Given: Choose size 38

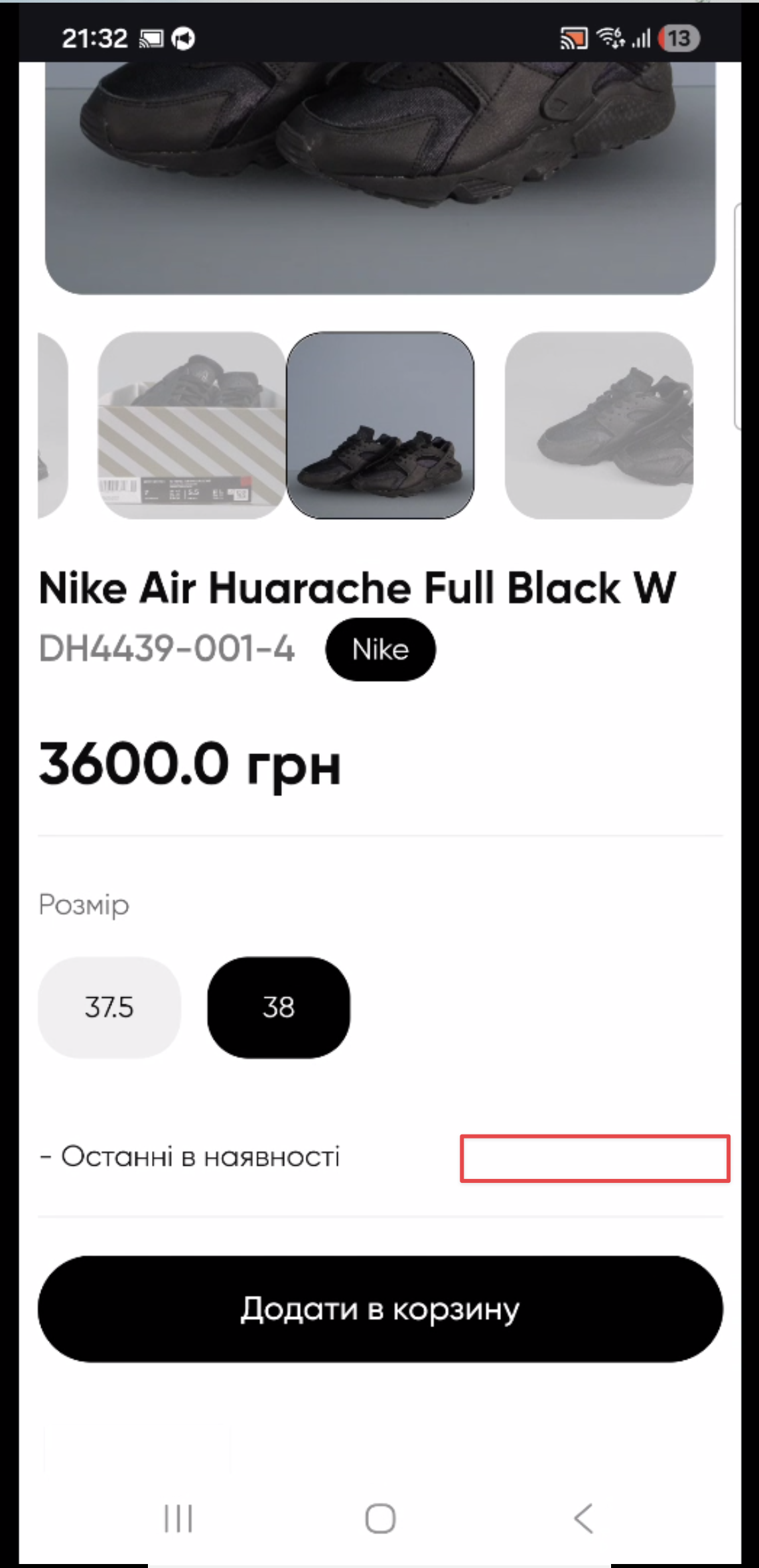Looking at the screenshot, I should click(279, 1007).
